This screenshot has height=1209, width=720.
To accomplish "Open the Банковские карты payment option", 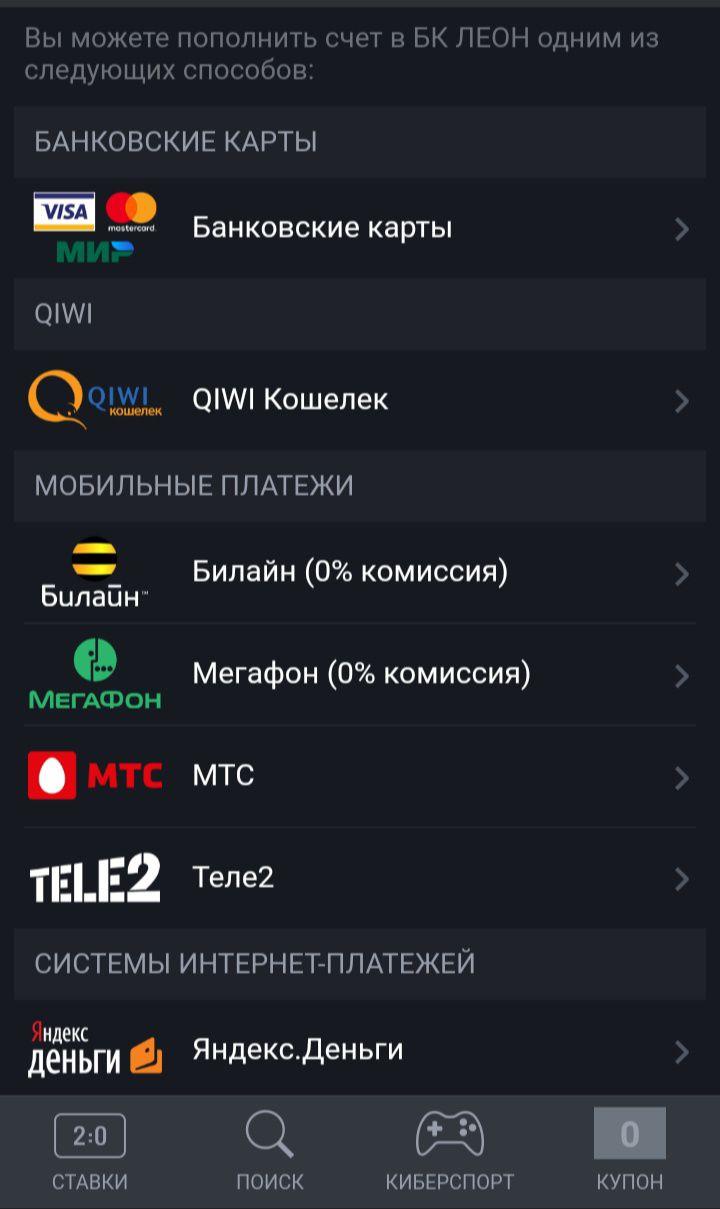I will [360, 228].
